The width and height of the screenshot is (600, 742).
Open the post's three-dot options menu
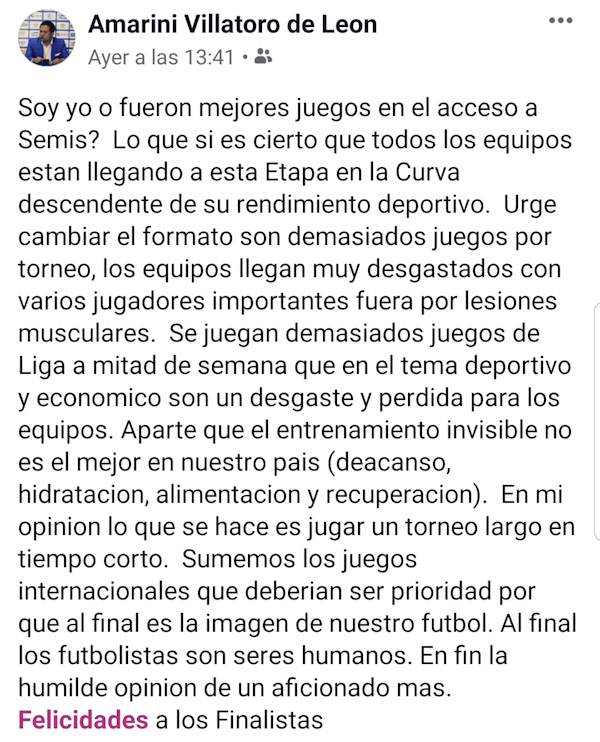coord(564,24)
